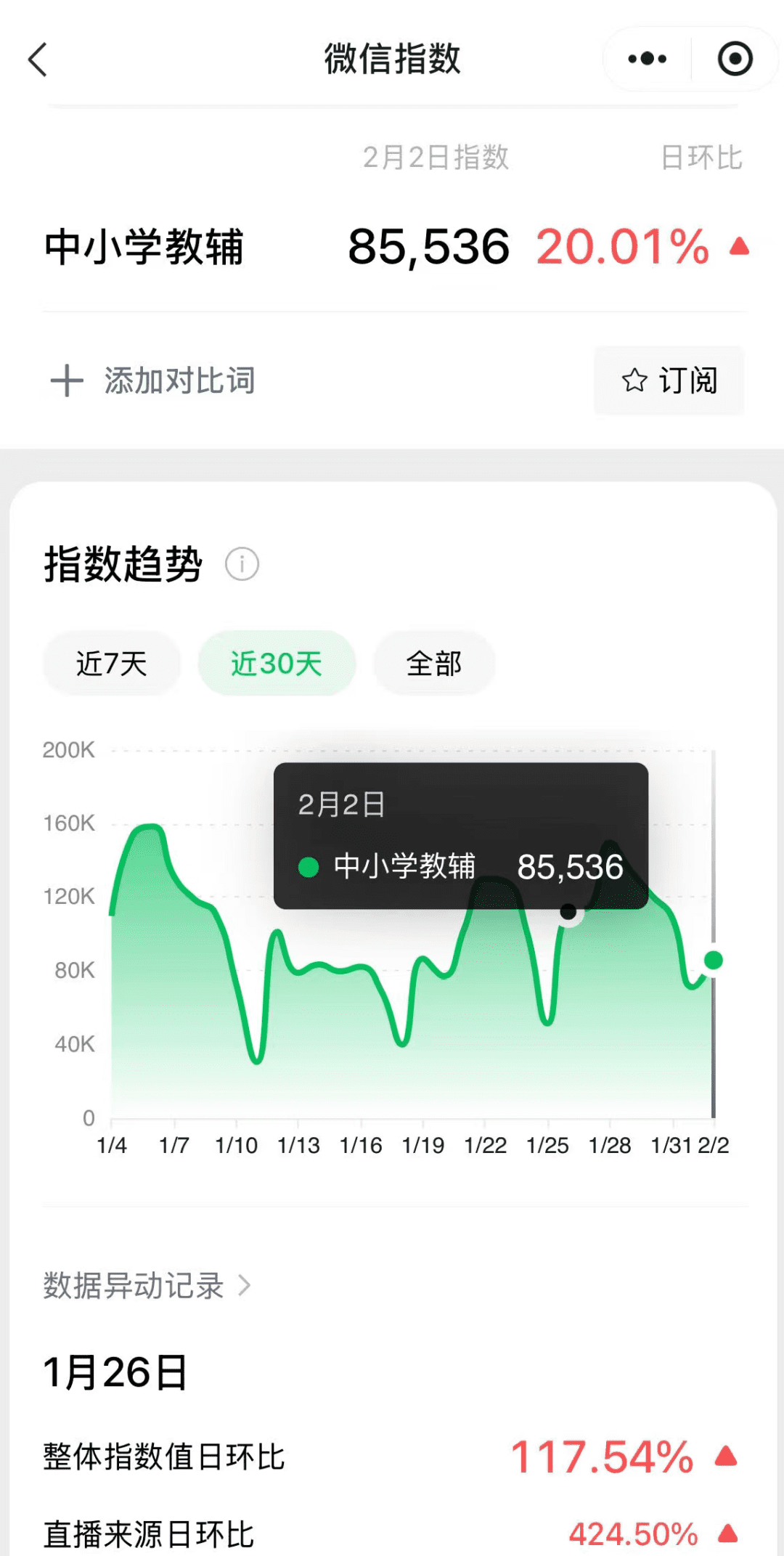The height and width of the screenshot is (1556, 784).
Task: Open the 数据异动记录 link
Action: (x=133, y=1283)
